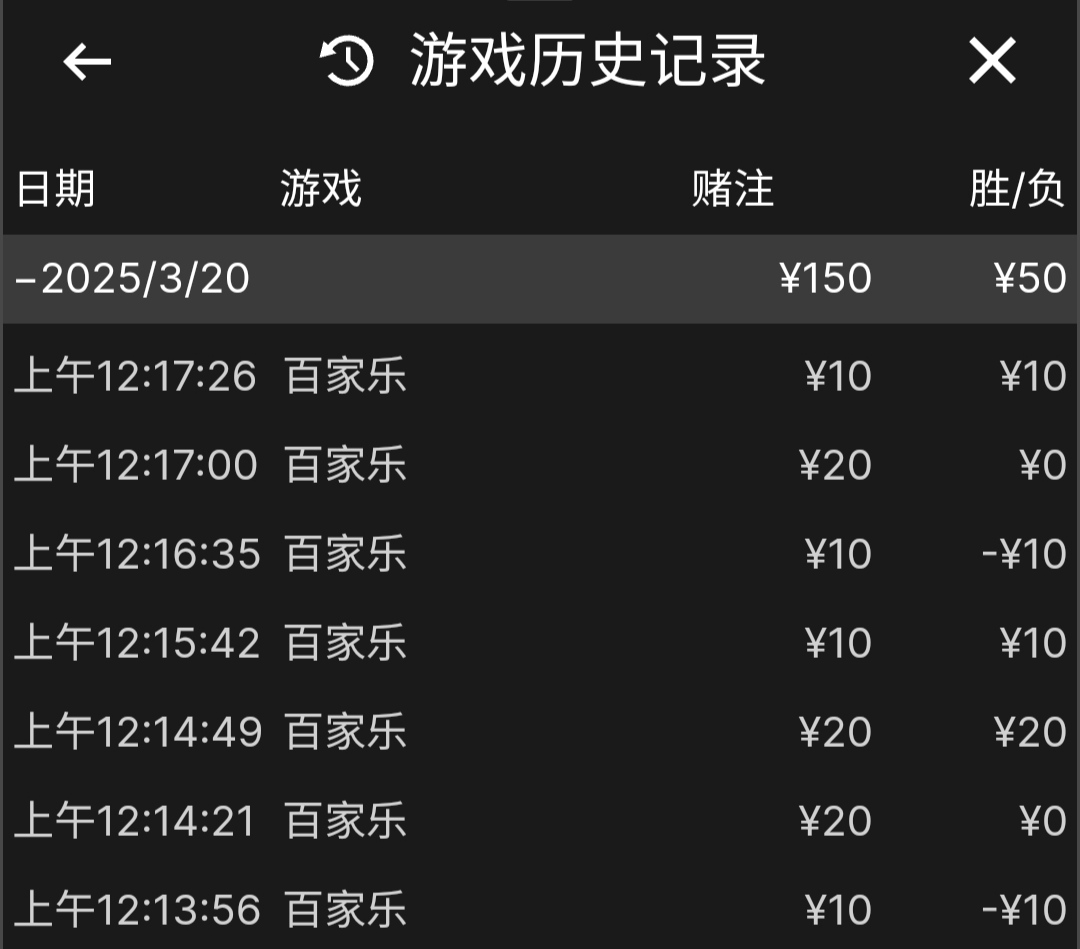Go back using the left arrow
The height and width of the screenshot is (949, 1080).
click(87, 62)
